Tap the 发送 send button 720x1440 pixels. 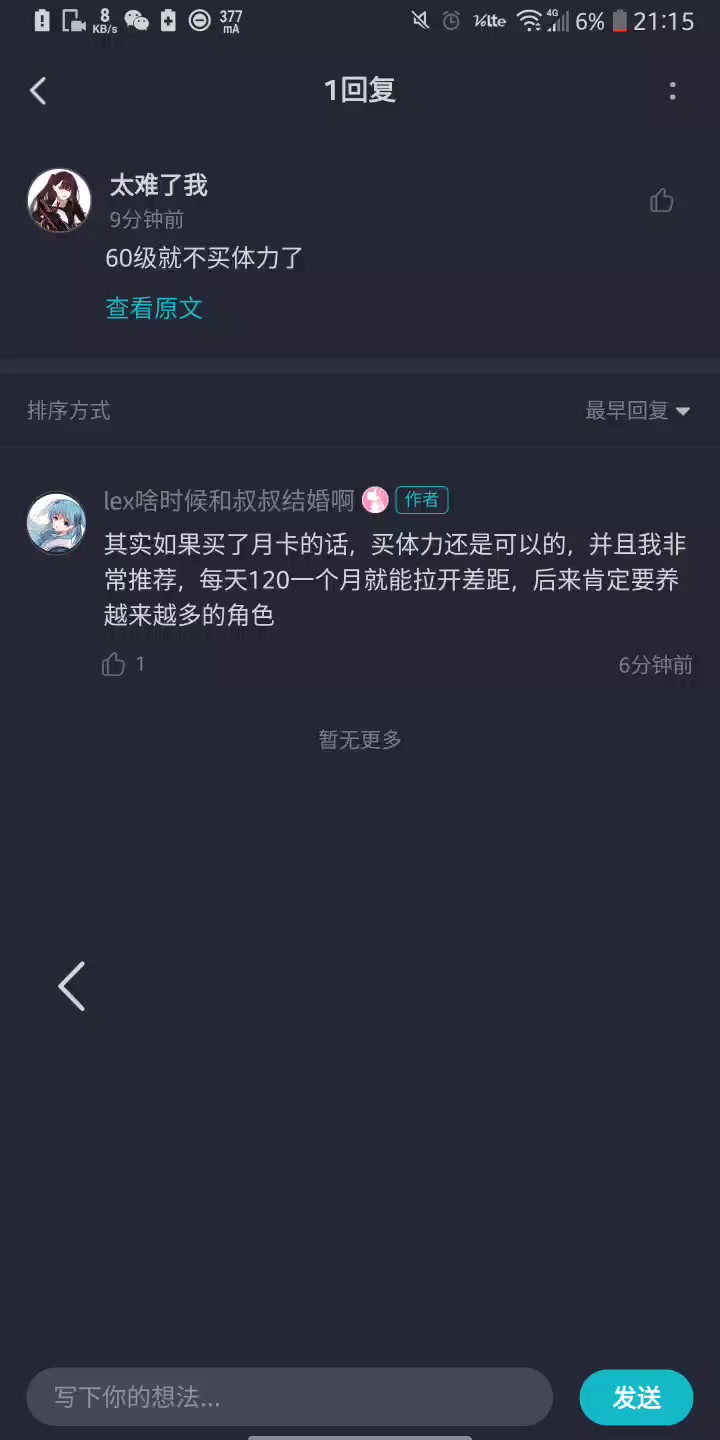[x=636, y=1397]
